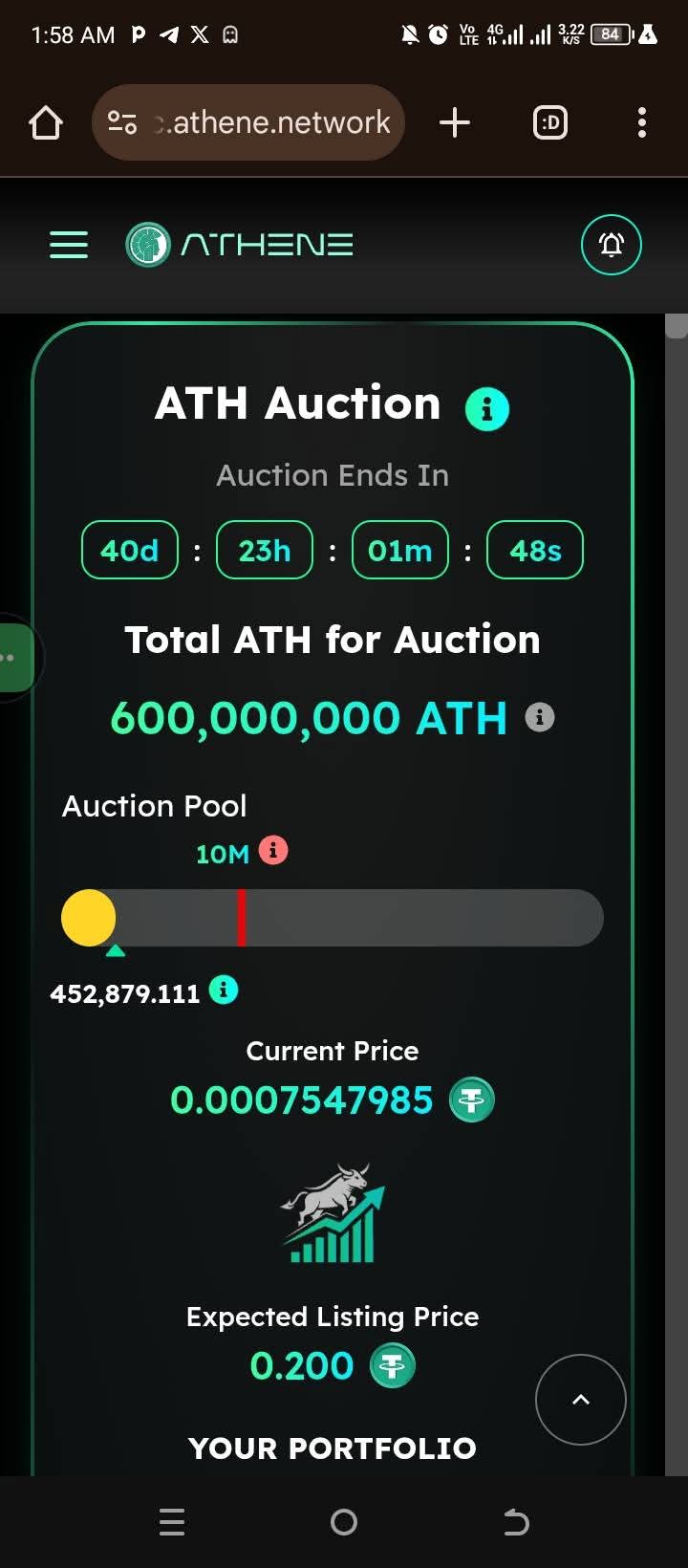Open the browser tab switcher

click(x=549, y=122)
